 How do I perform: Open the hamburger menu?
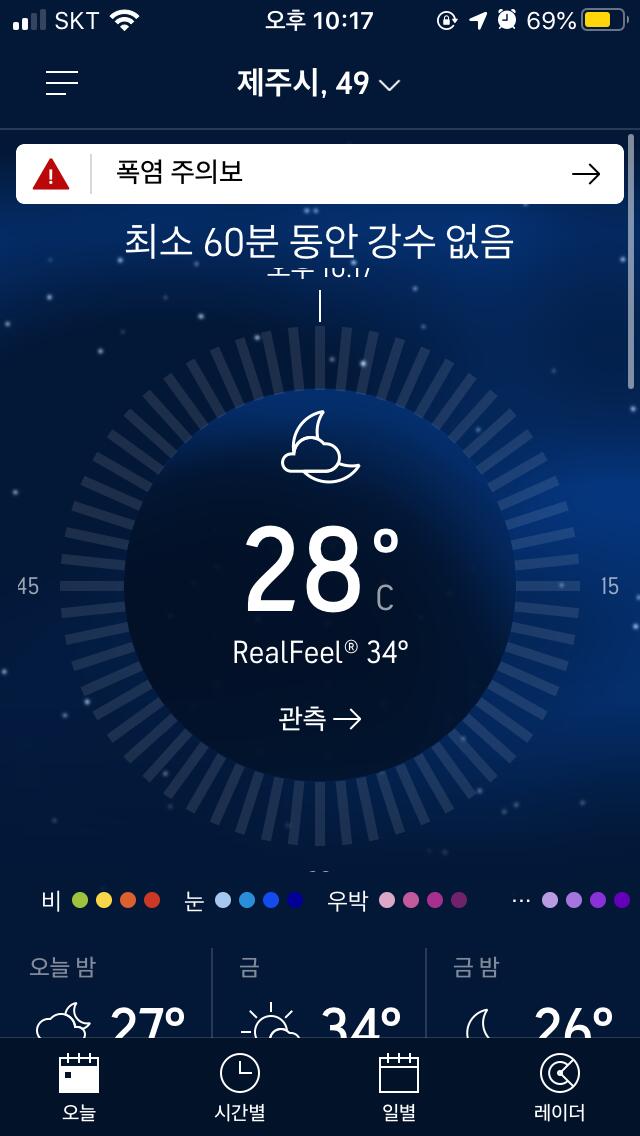62,83
